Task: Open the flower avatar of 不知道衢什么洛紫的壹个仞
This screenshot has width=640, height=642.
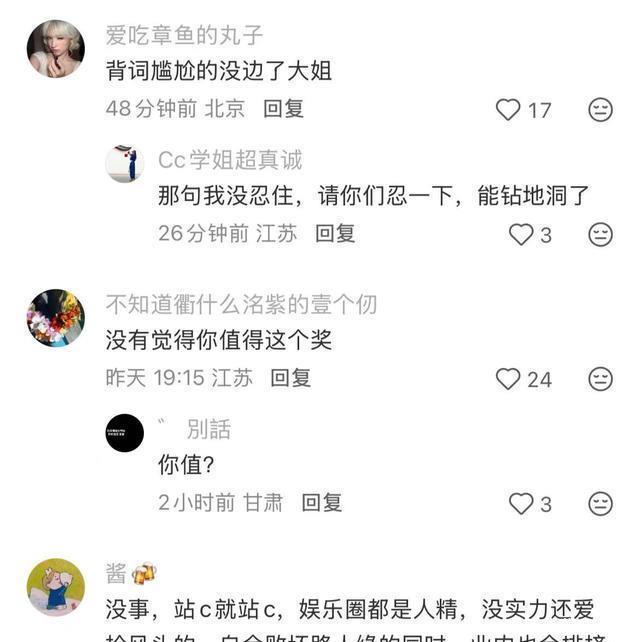Action: pos(56,318)
